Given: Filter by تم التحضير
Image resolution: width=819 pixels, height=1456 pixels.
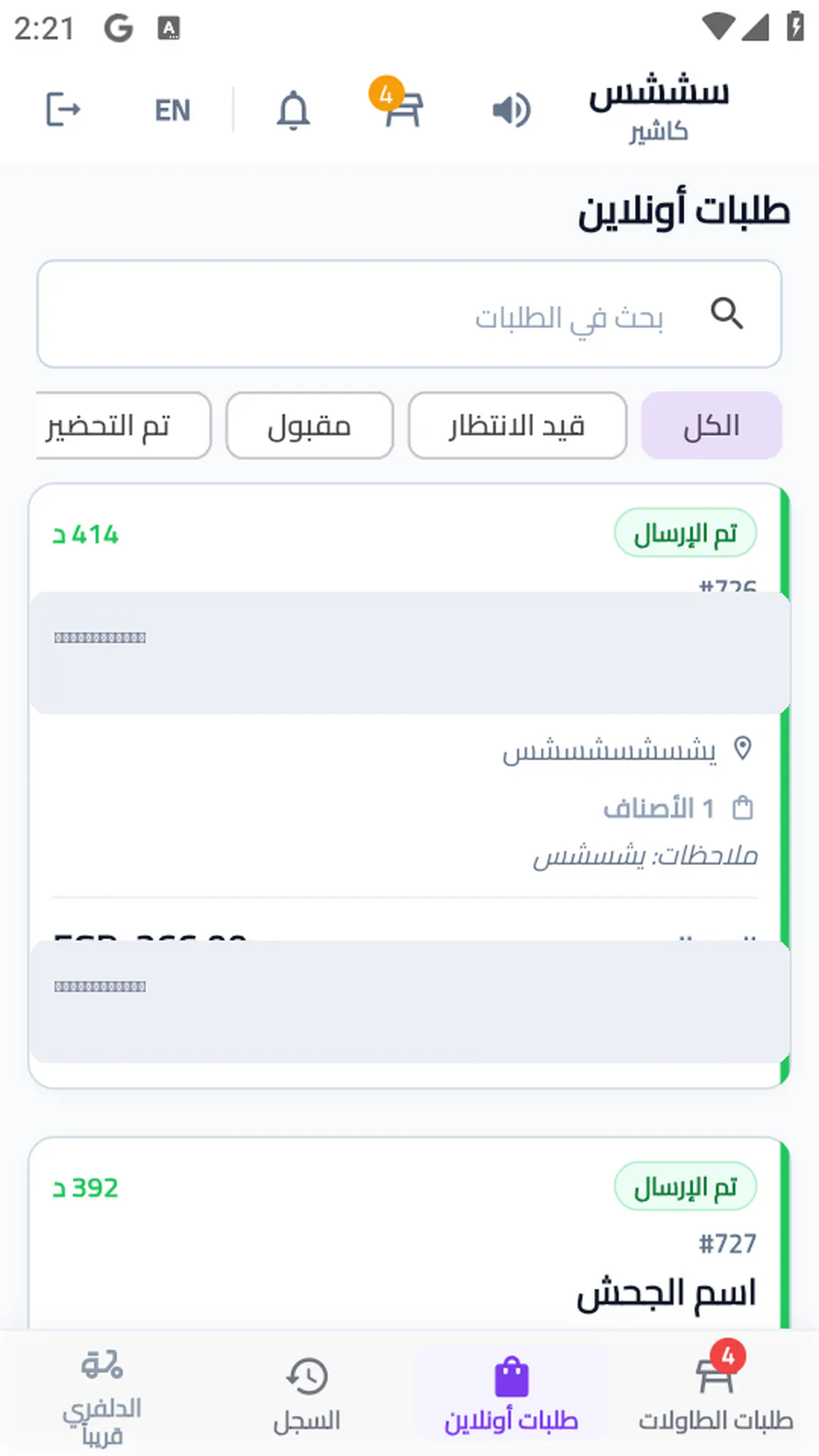Looking at the screenshot, I should click(123, 425).
